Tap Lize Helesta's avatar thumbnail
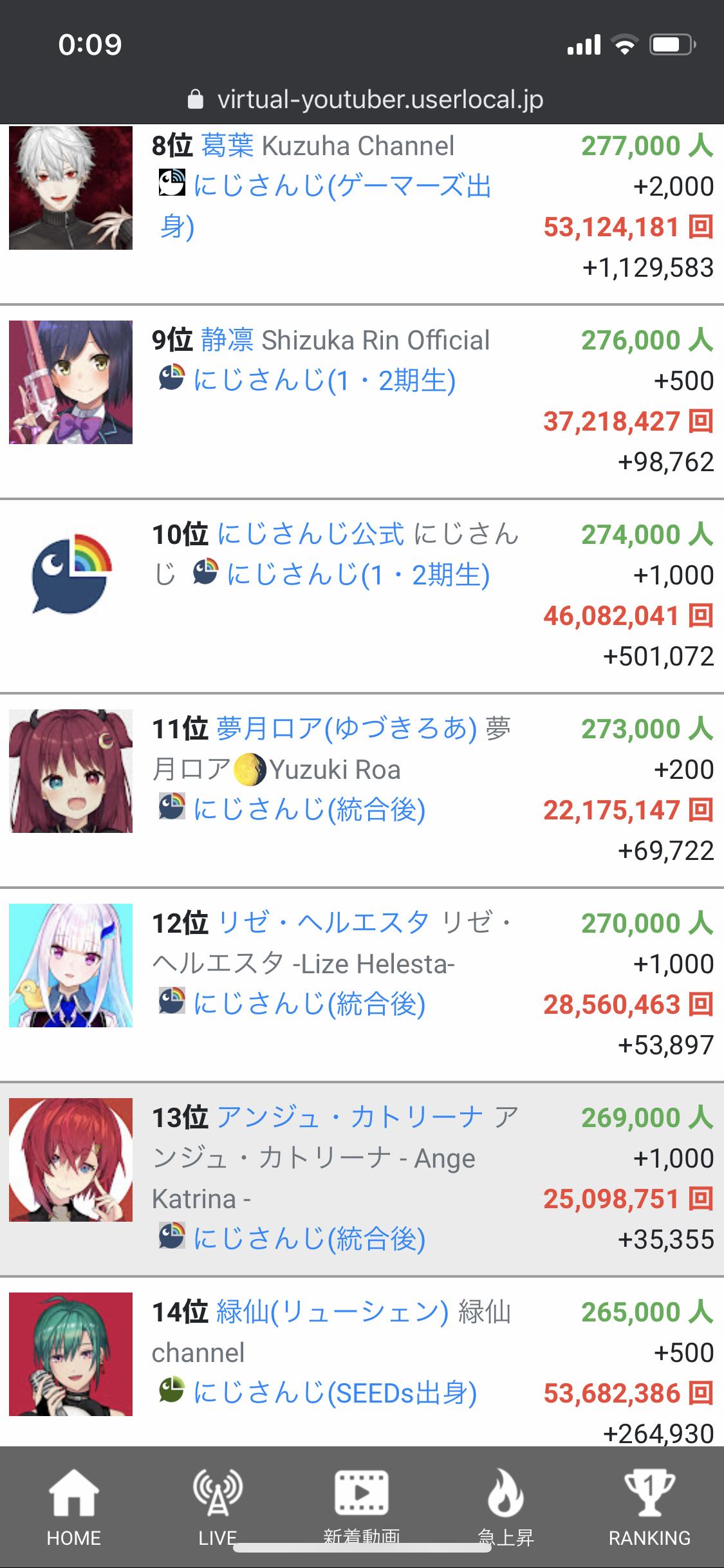The image size is (724, 1568). (71, 966)
